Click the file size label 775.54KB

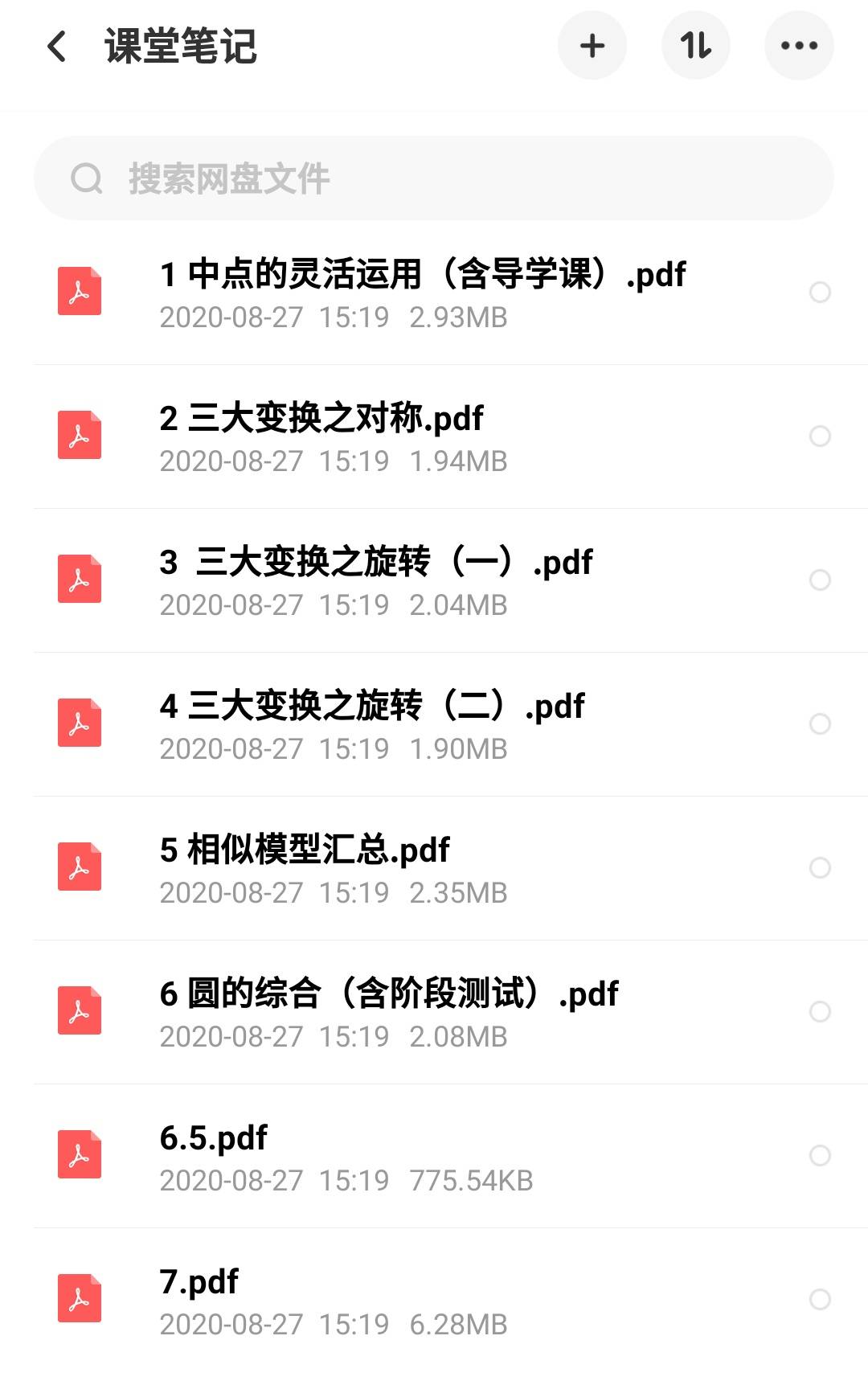pyautogui.click(x=473, y=1181)
